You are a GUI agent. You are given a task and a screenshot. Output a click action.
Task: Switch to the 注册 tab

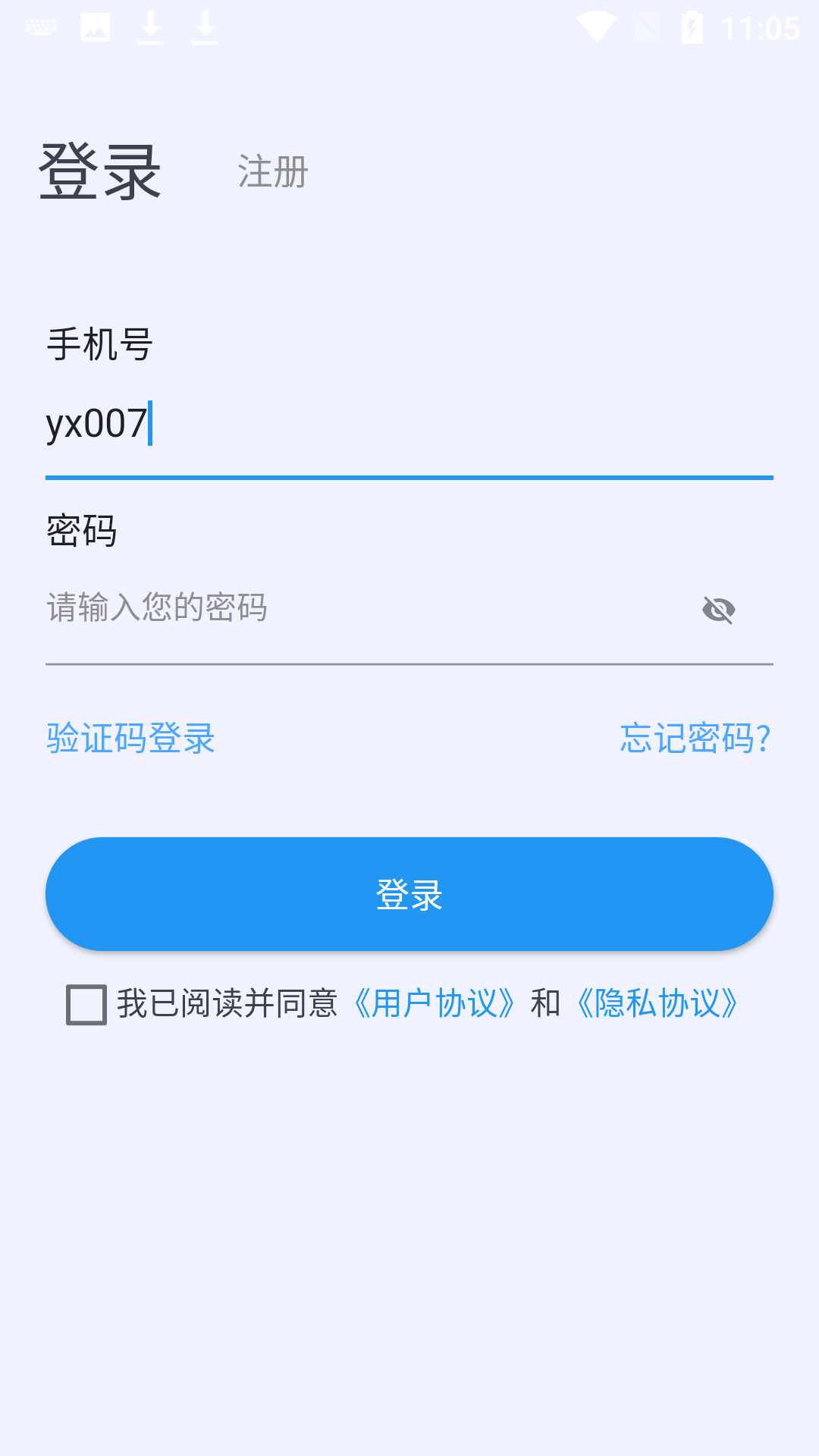273,173
